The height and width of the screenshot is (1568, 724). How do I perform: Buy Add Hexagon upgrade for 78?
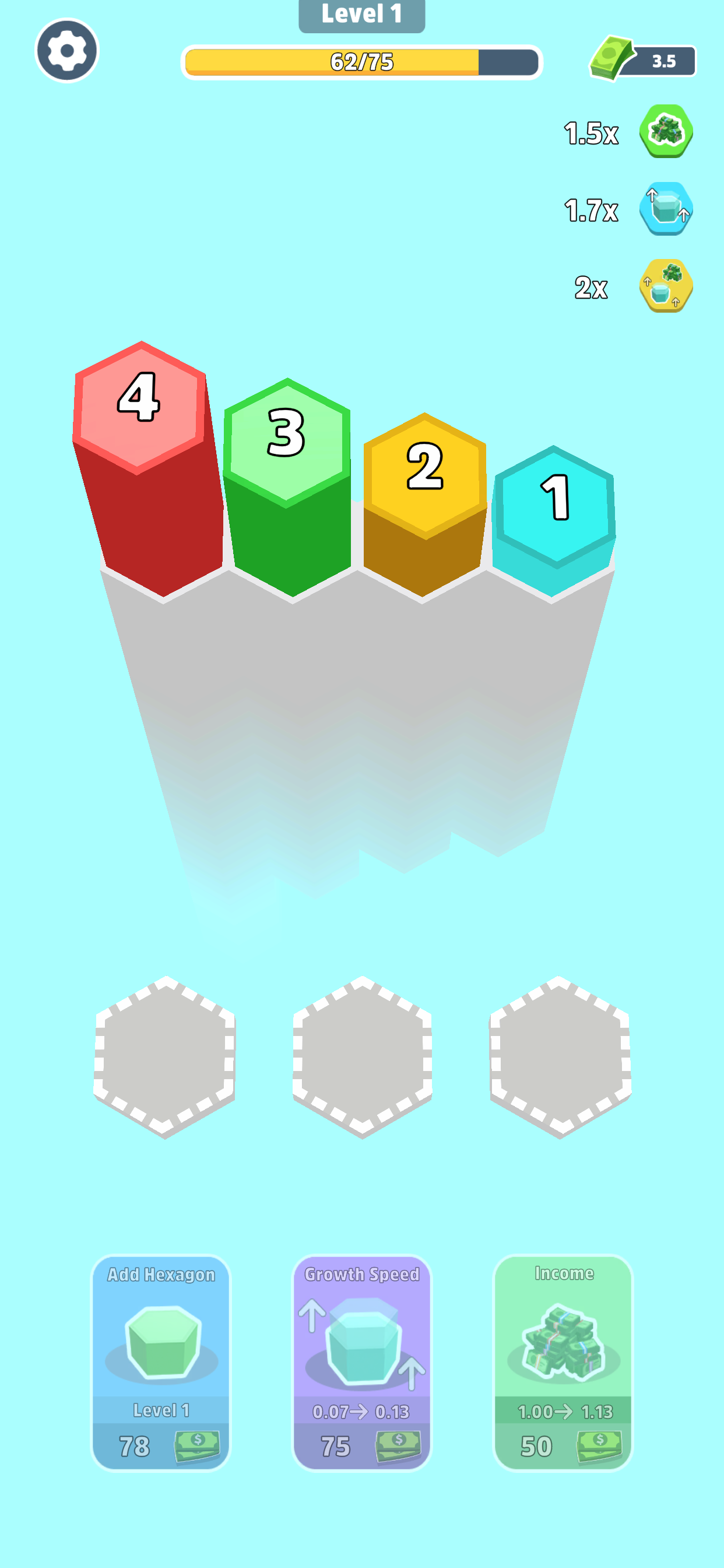point(161,1362)
